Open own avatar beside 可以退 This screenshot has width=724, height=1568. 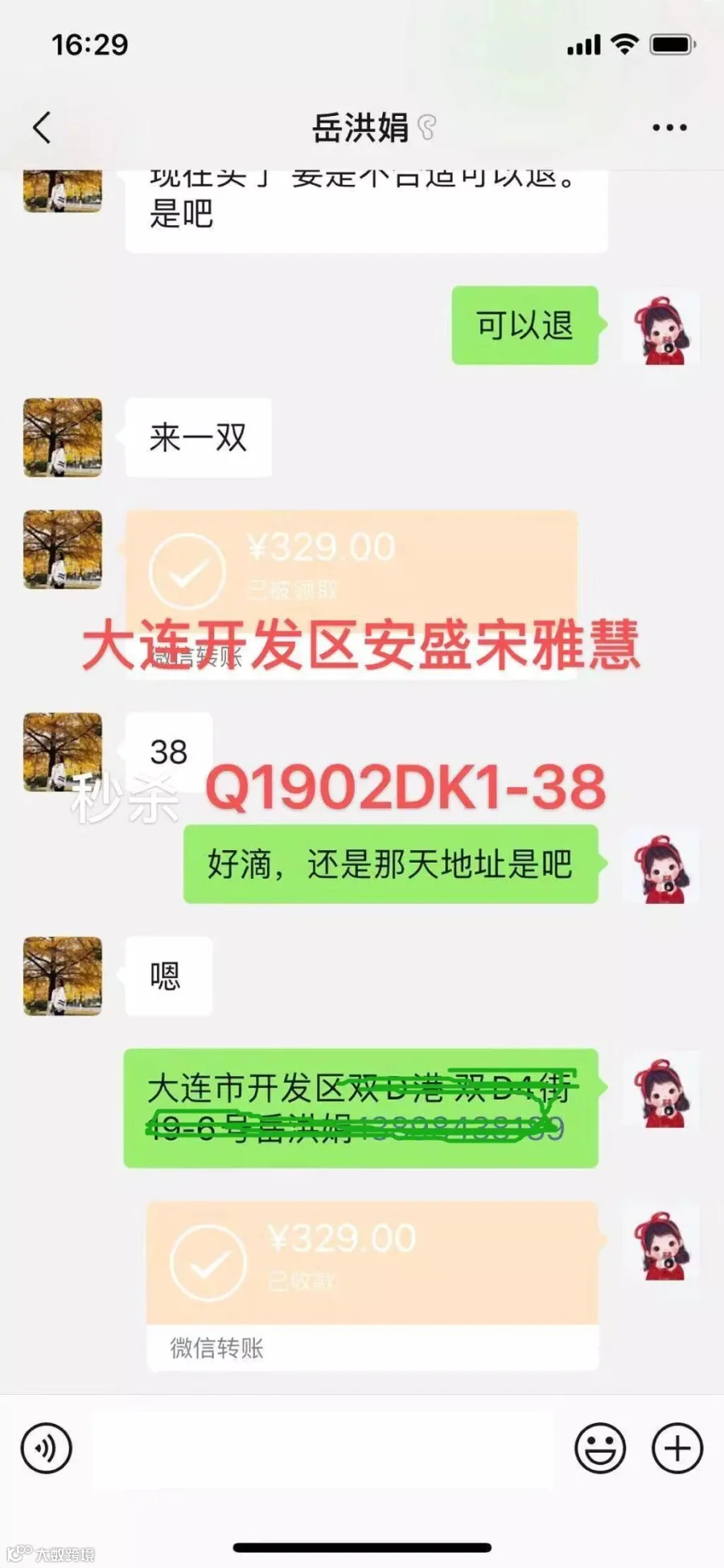661,326
